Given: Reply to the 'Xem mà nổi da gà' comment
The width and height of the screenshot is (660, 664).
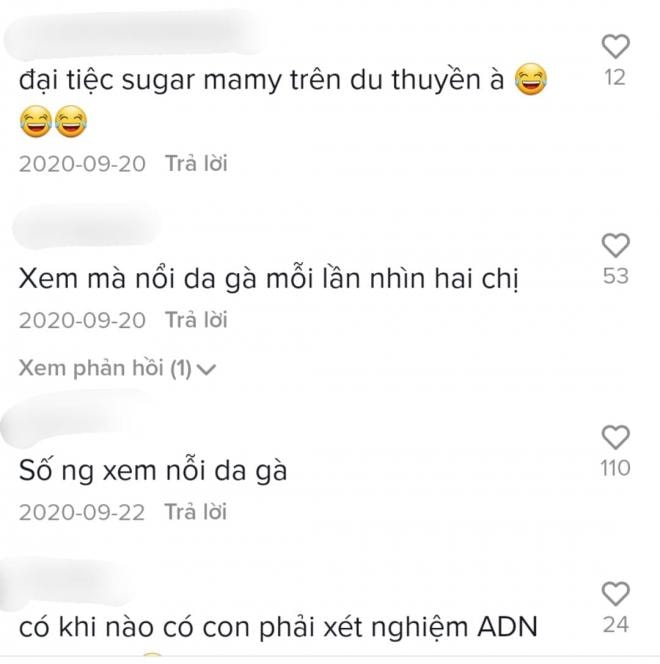Looking at the screenshot, I should point(196,321).
